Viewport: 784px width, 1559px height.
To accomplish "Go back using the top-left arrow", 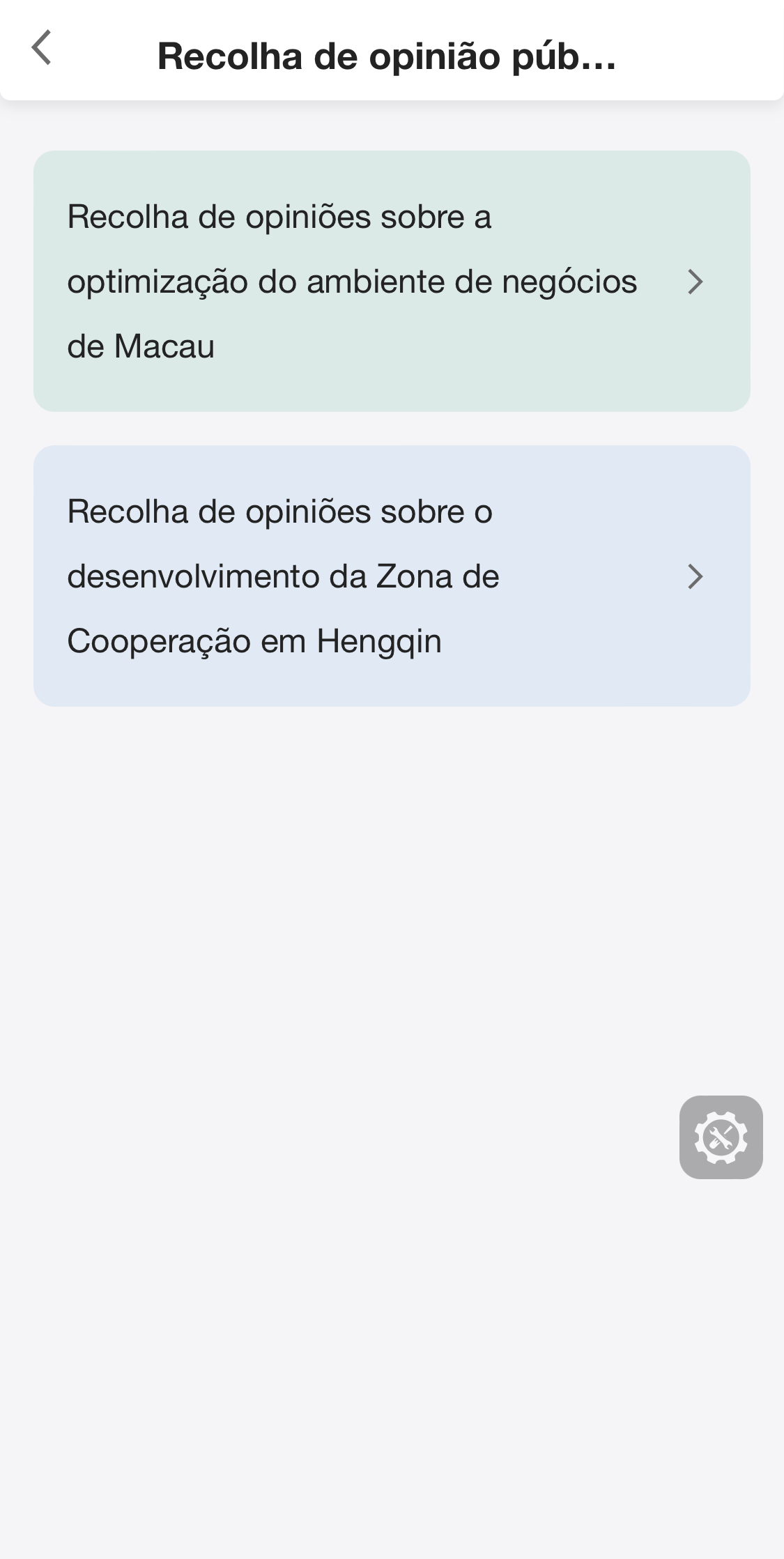I will pyautogui.click(x=42, y=49).
